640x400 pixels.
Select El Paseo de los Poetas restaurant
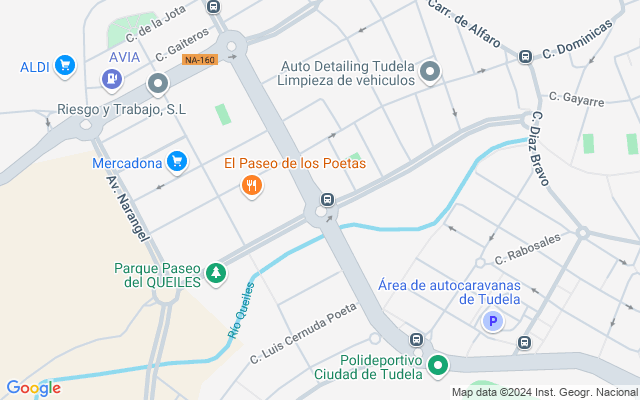pyautogui.click(x=251, y=185)
